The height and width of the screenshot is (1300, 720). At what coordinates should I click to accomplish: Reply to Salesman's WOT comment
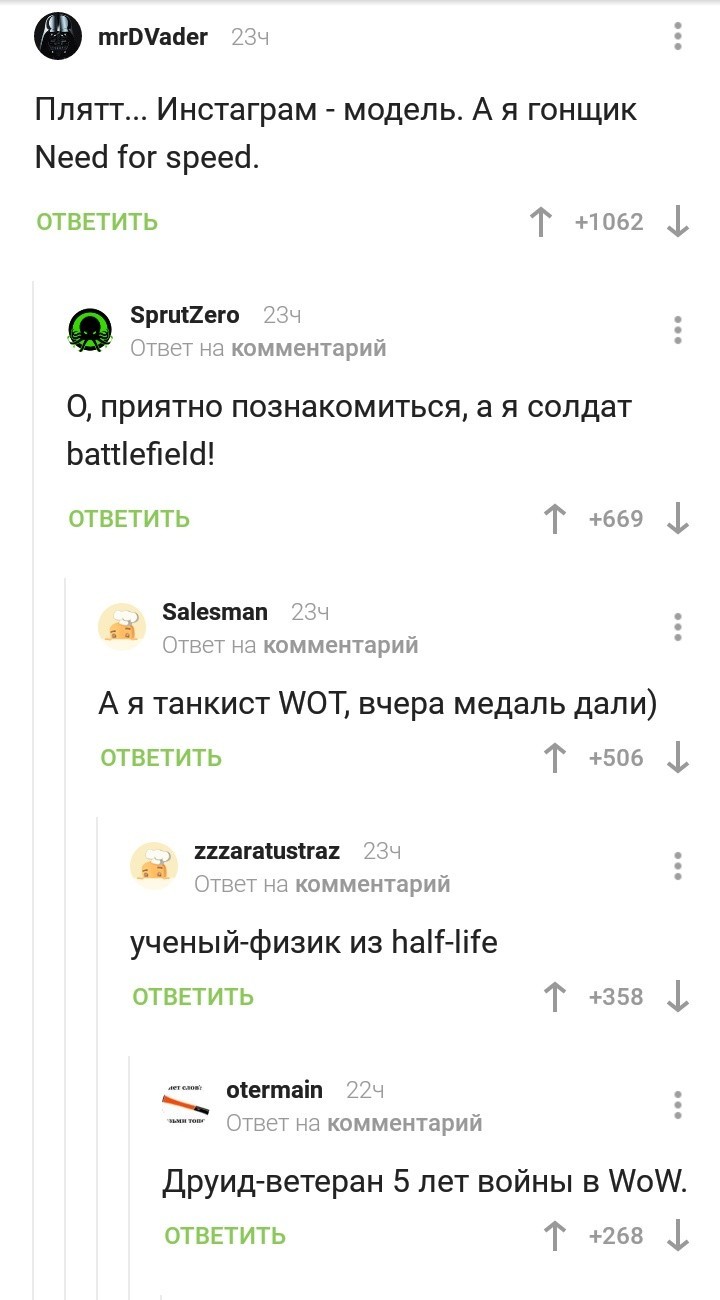pos(161,757)
